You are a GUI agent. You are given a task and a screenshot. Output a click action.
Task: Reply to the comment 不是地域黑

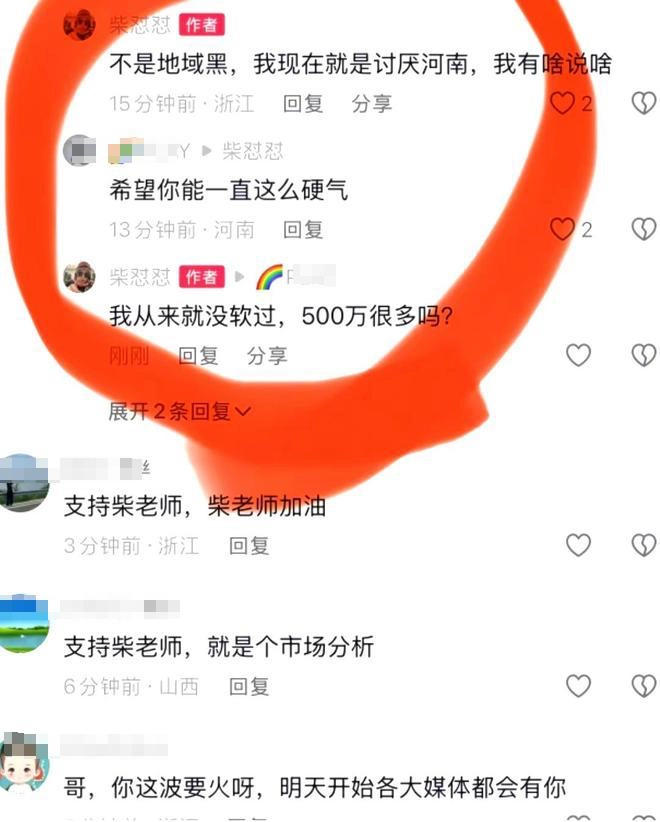coord(303,103)
